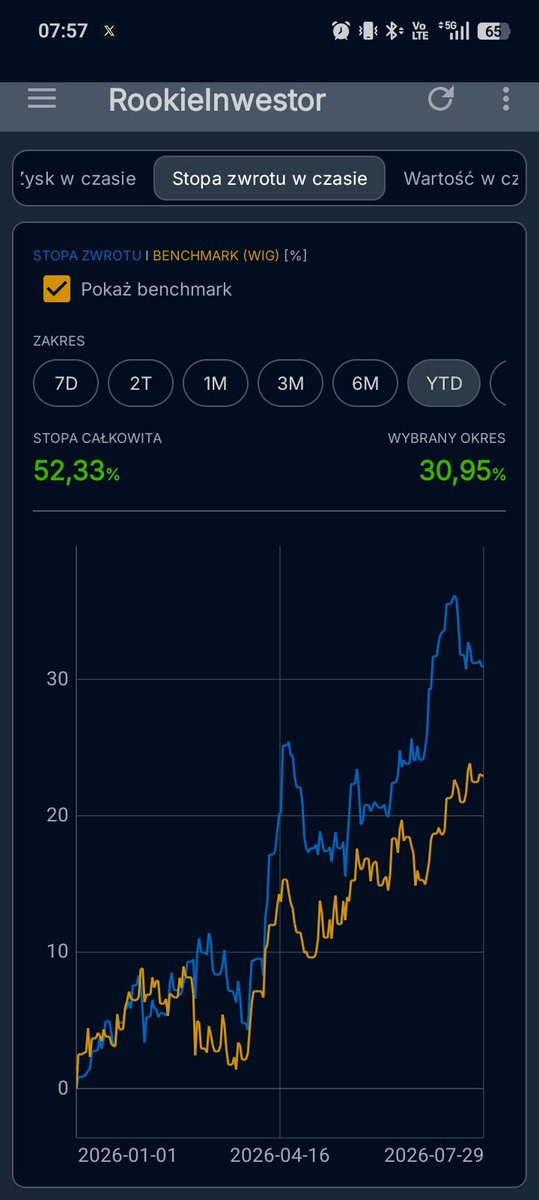539x1200 pixels.
Task: Pick the 6M range chip
Action: click(365, 383)
